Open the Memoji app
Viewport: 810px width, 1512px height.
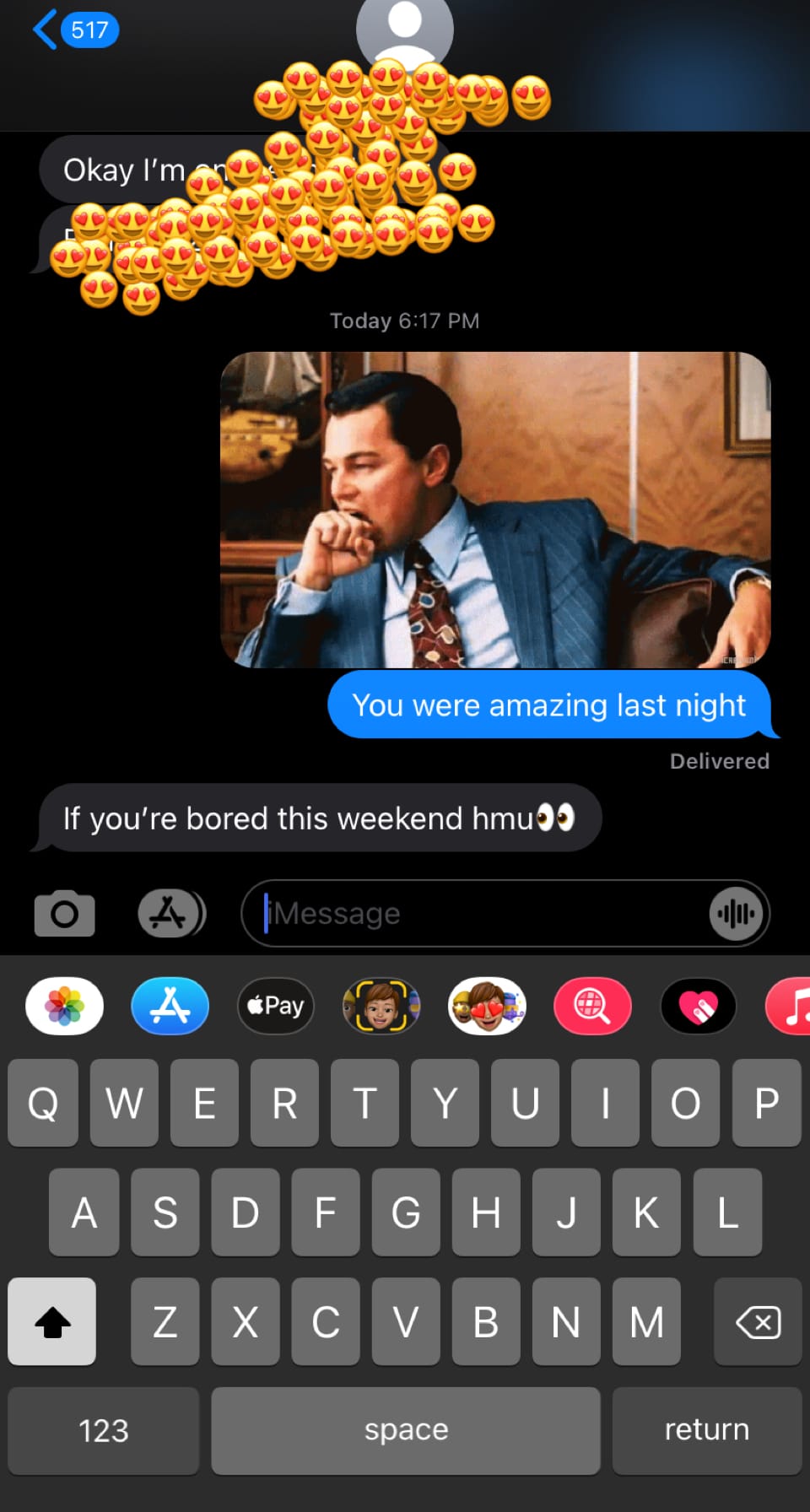coord(381,1006)
